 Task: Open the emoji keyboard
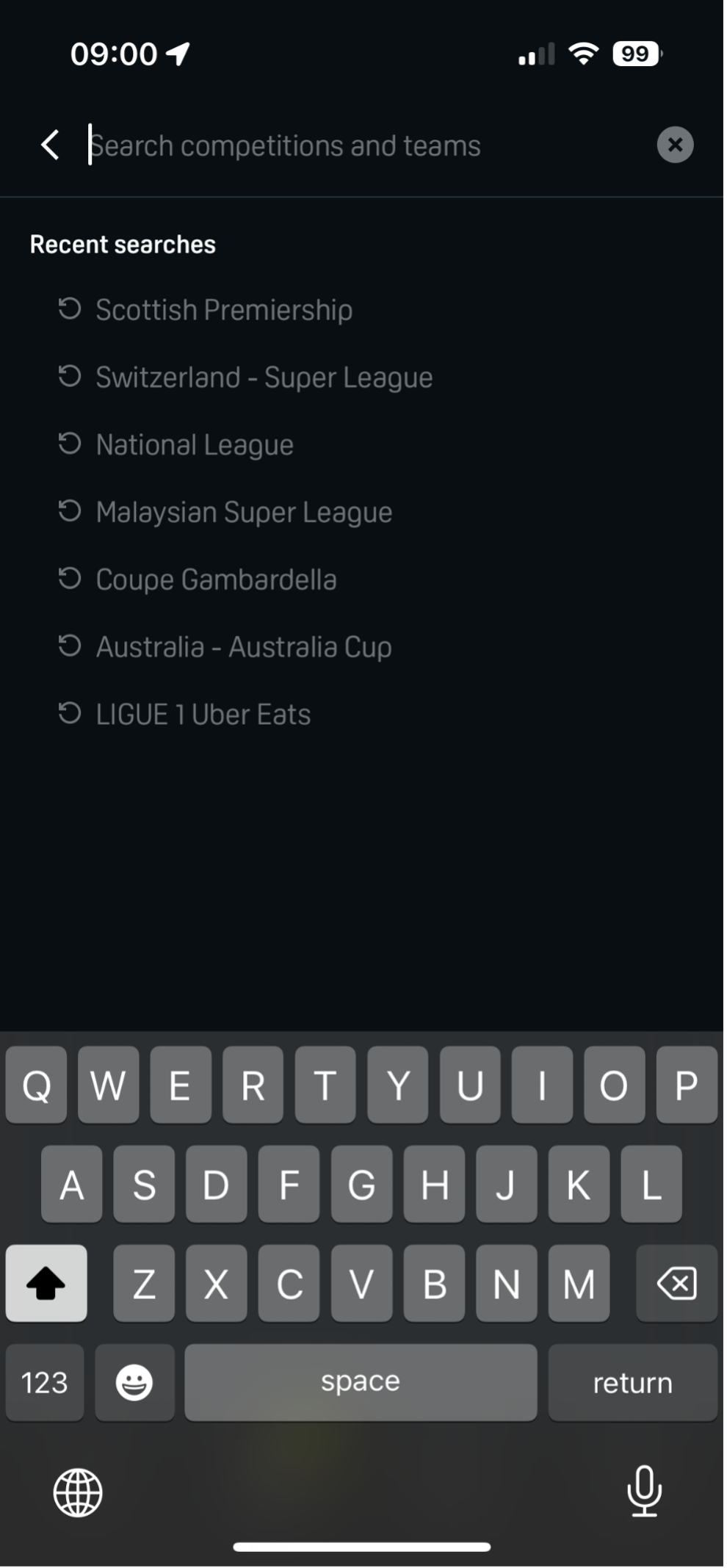[x=134, y=1383]
